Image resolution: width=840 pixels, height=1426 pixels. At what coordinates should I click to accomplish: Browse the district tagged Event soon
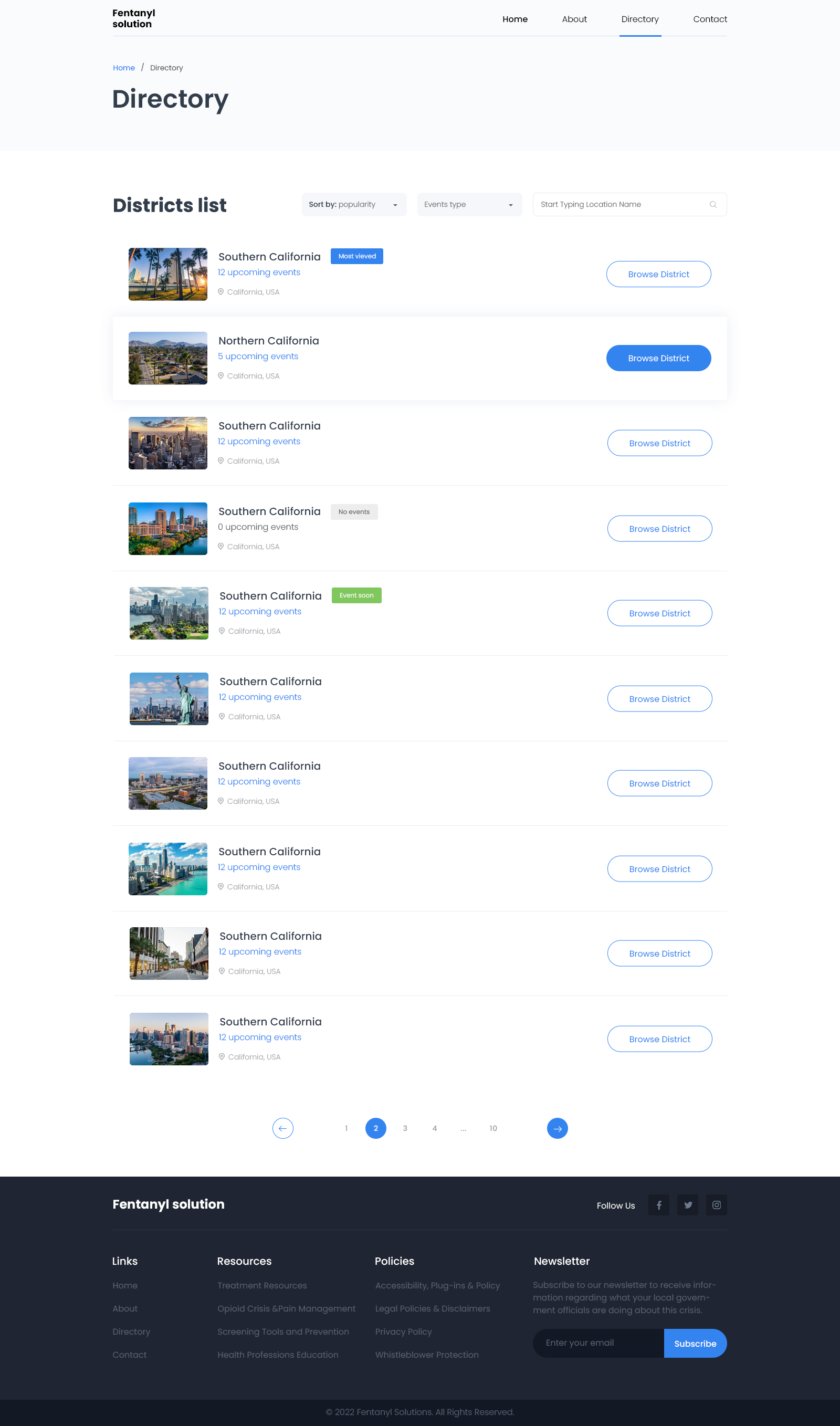(659, 613)
